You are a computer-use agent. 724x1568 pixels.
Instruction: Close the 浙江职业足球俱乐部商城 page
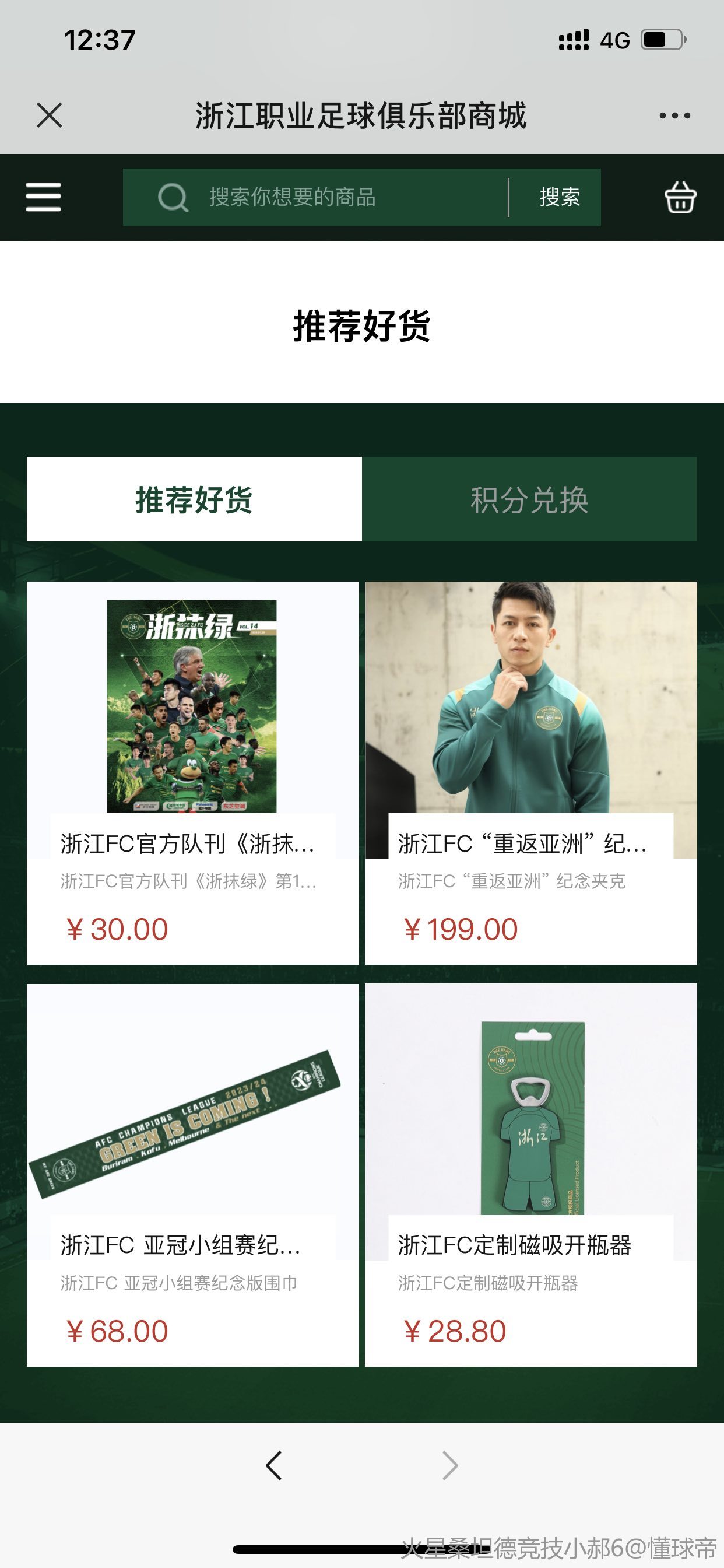50,115
